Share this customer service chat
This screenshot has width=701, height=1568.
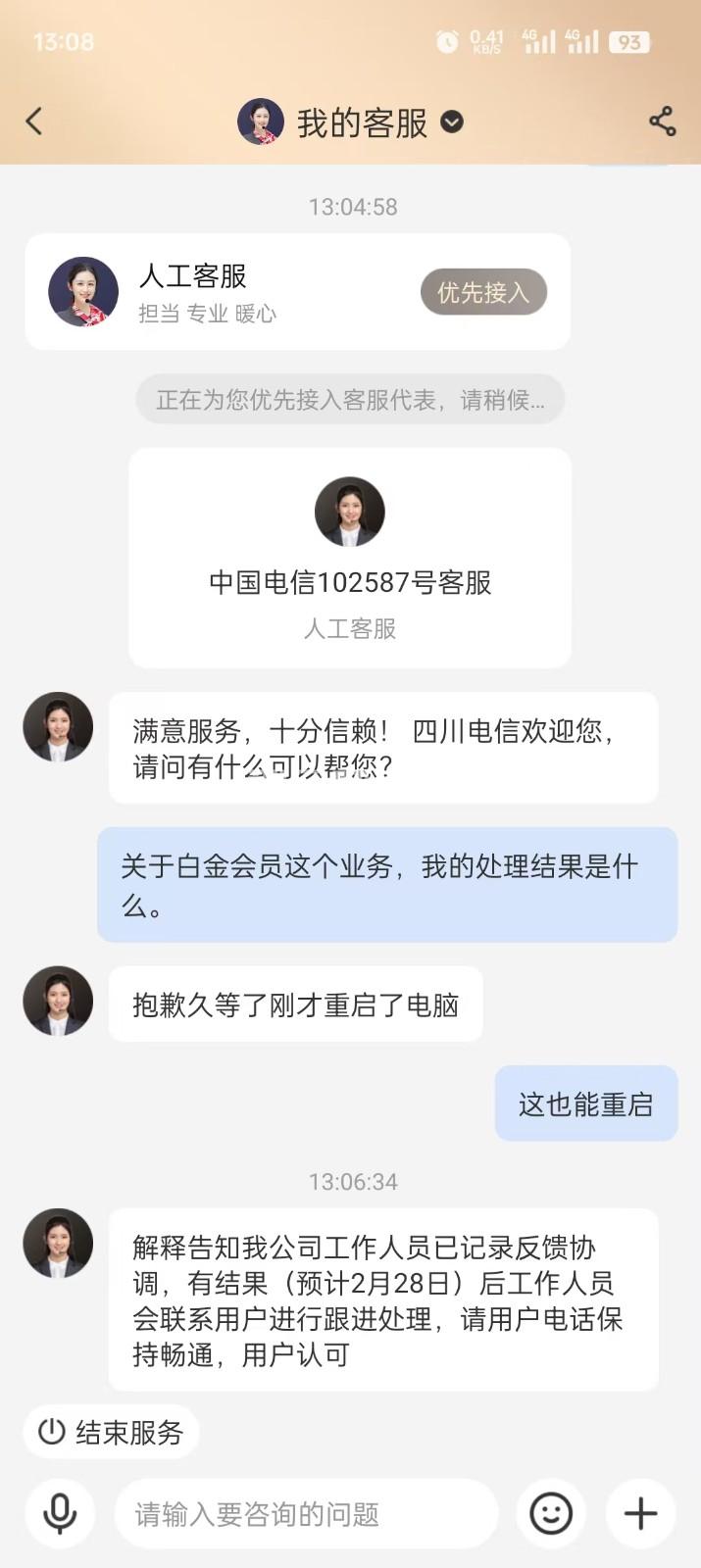(x=663, y=122)
